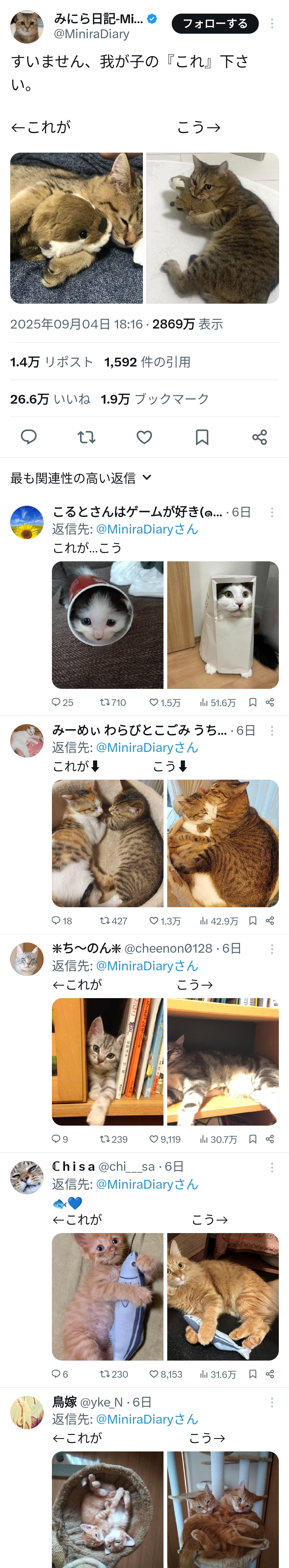View the 1.4万 リポスト list
289x1568 pixels.
click(52, 362)
